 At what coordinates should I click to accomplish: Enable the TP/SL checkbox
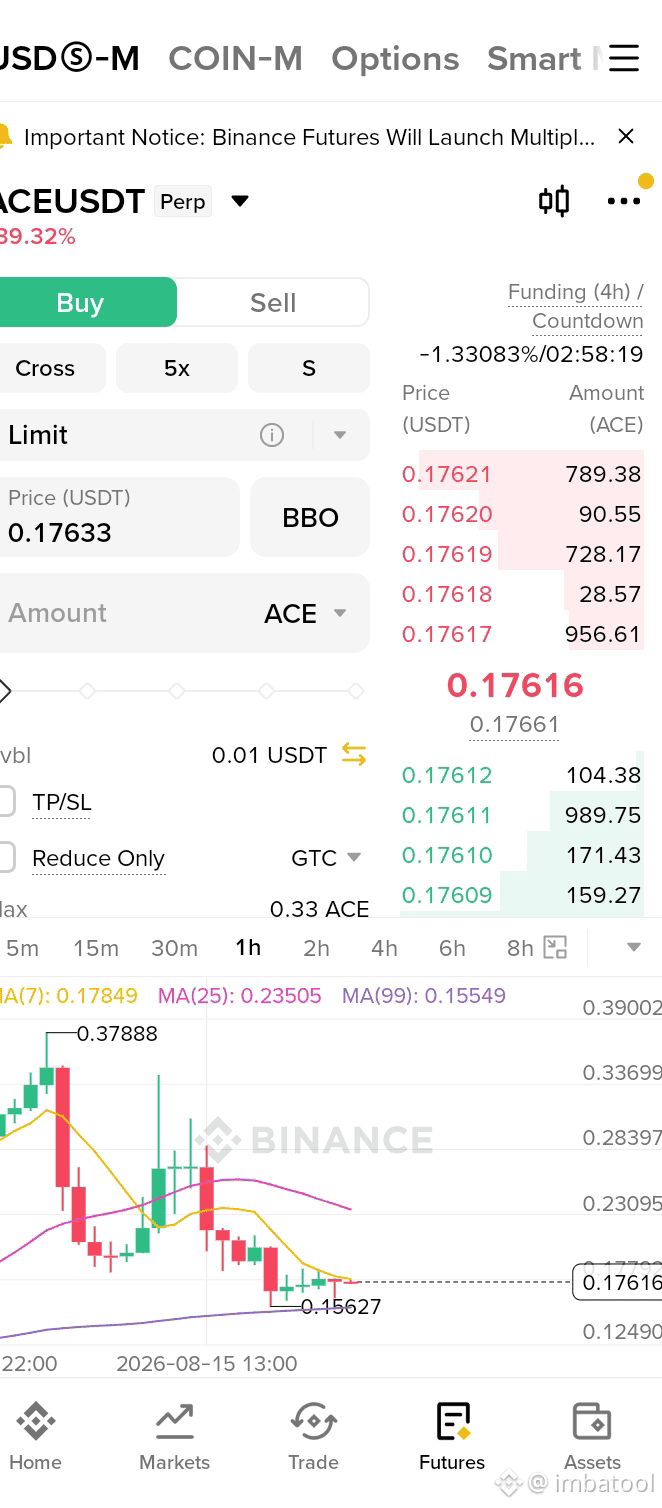(5, 802)
